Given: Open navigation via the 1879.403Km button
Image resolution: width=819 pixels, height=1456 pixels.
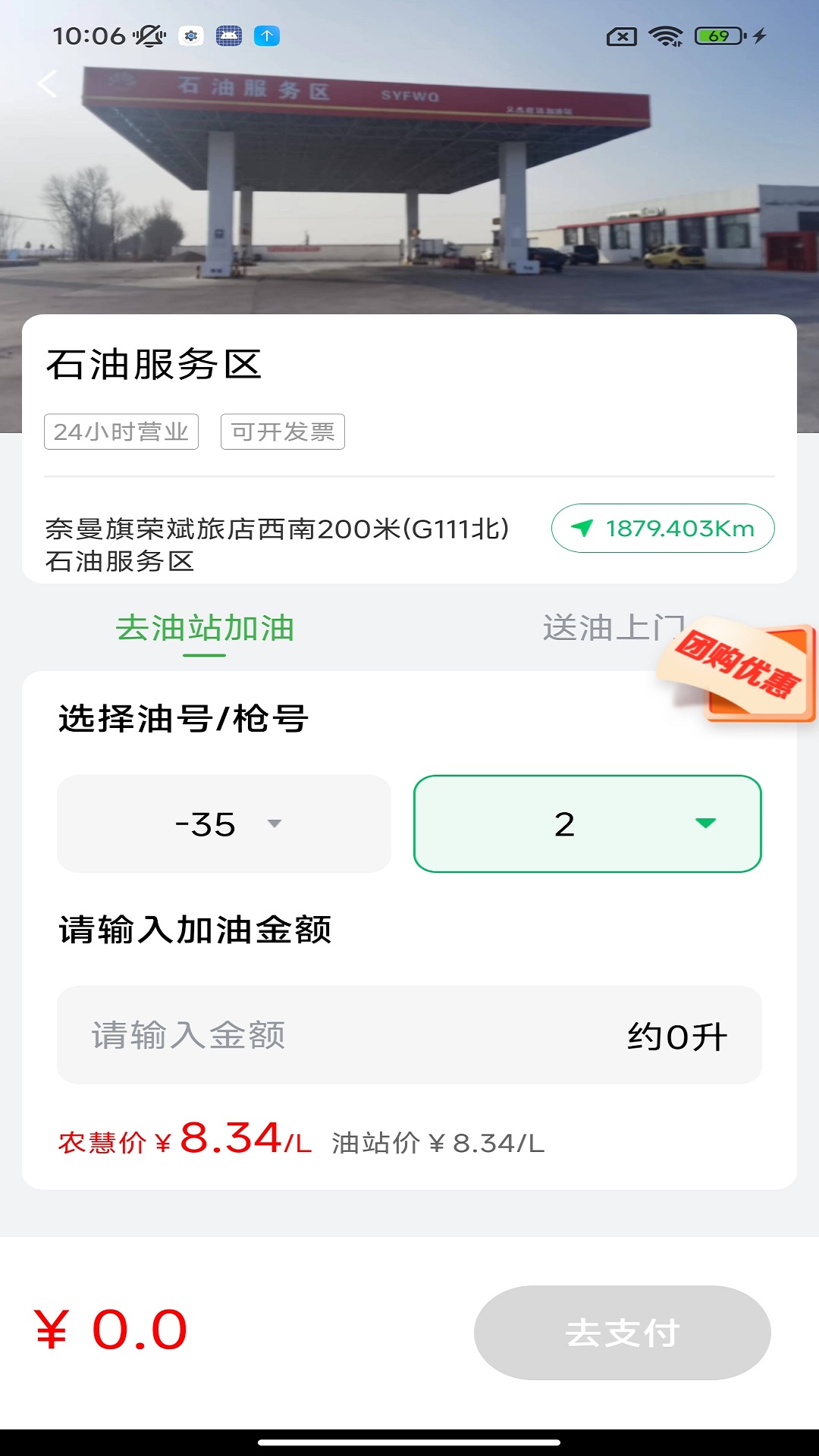Looking at the screenshot, I should pyautogui.click(x=663, y=528).
